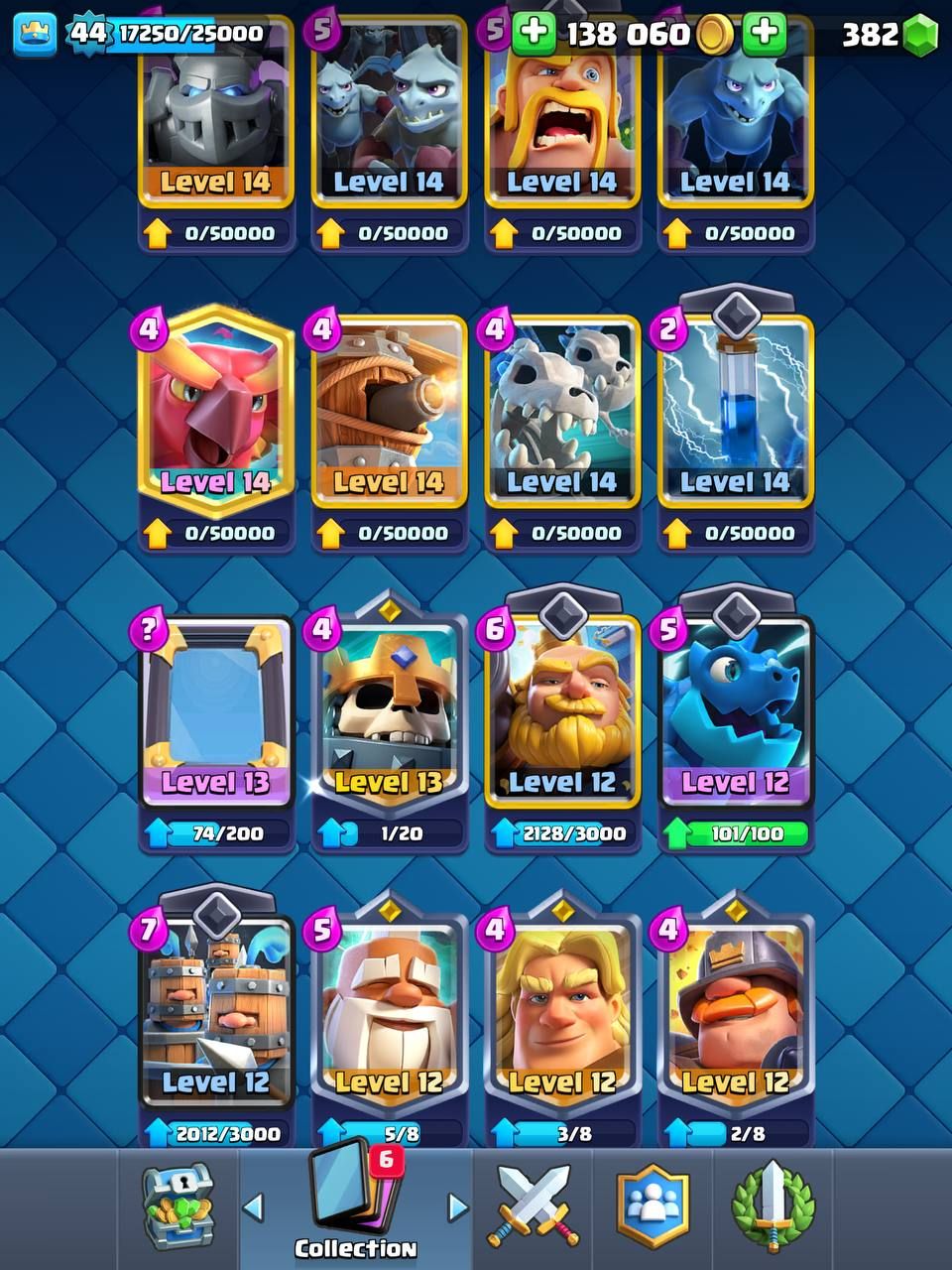Select the Zap spell card
This screenshot has width=952, height=1270.
point(735,412)
